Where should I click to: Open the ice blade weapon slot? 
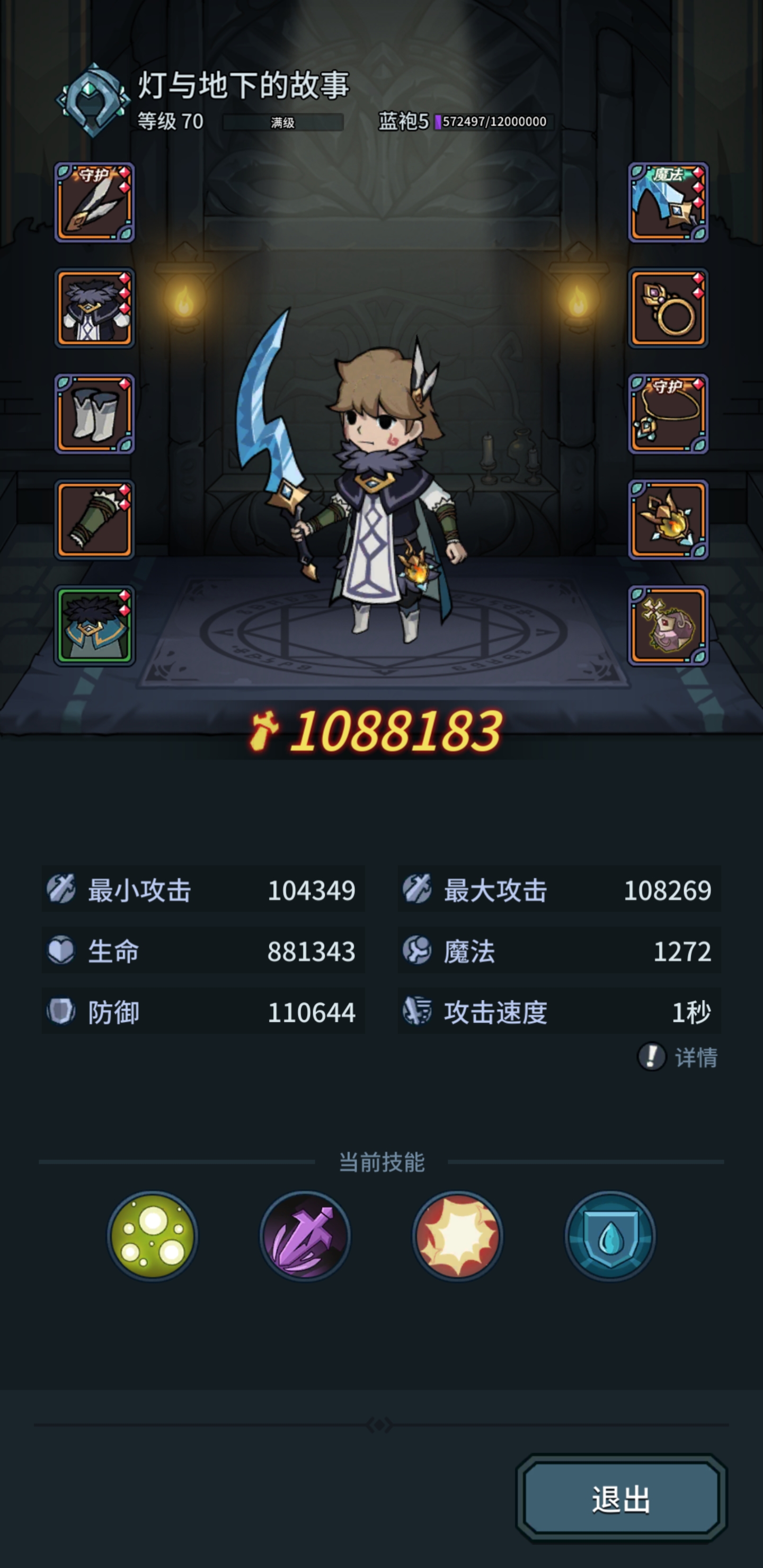(x=668, y=203)
